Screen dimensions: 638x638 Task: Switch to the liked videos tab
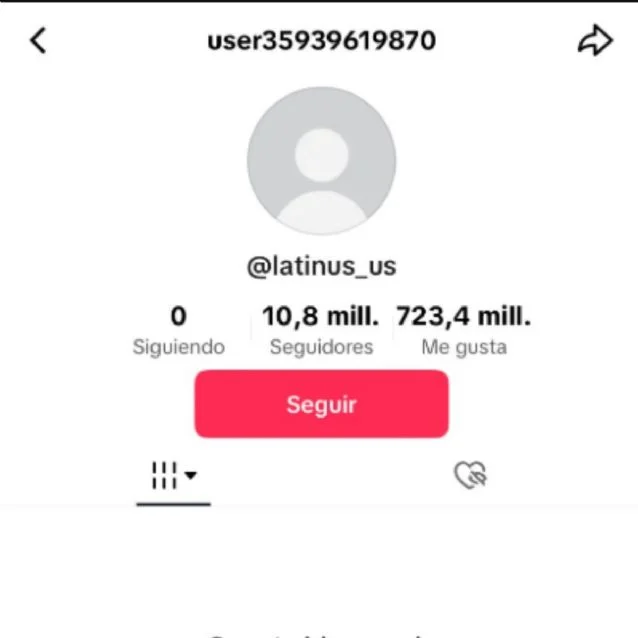click(x=470, y=476)
